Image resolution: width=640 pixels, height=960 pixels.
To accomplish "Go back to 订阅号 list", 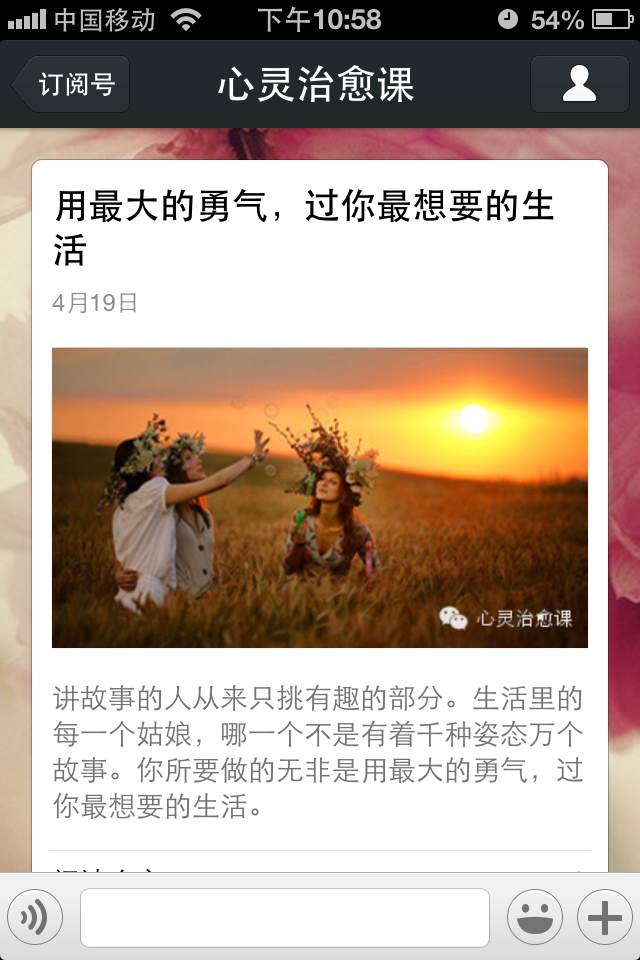I will pos(72,84).
